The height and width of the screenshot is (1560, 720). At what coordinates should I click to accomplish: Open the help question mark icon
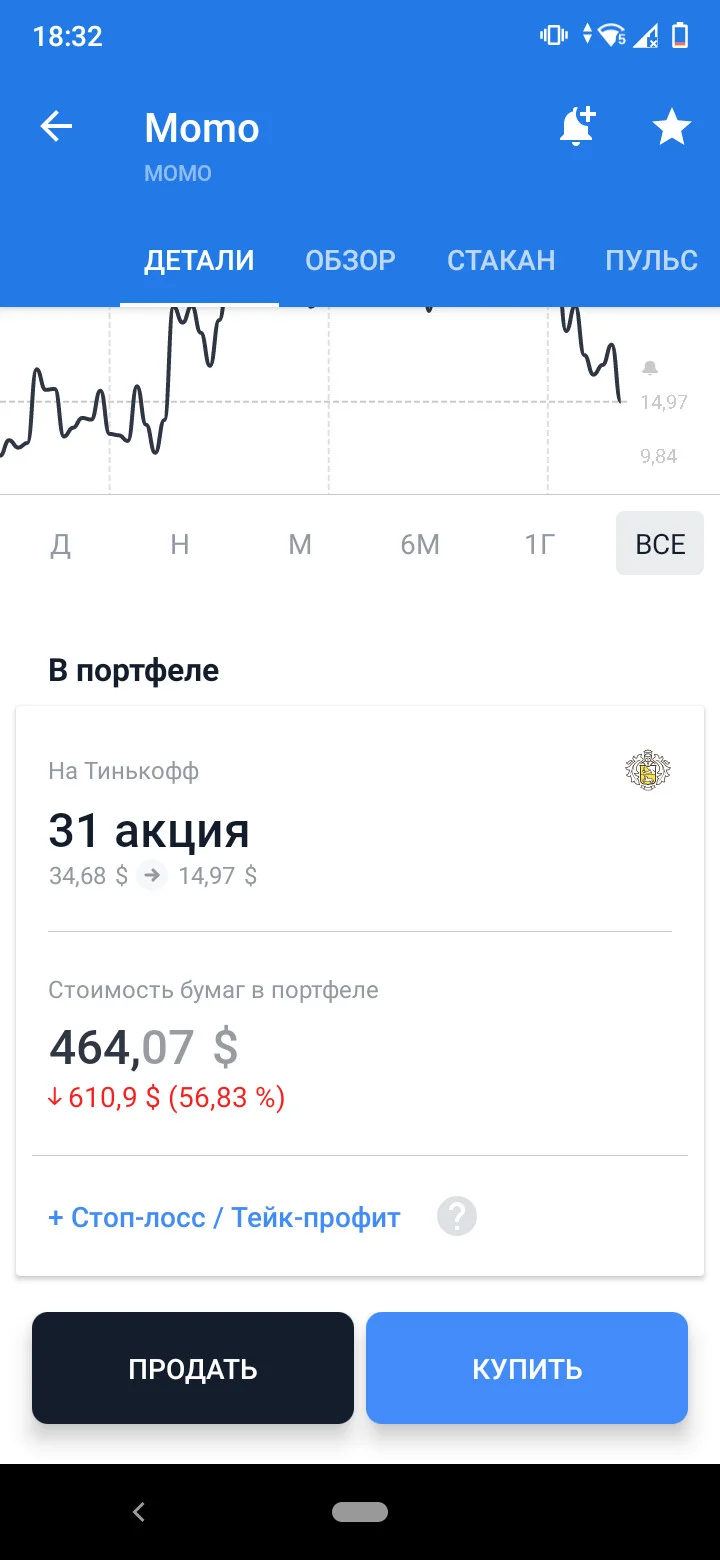pos(457,1218)
